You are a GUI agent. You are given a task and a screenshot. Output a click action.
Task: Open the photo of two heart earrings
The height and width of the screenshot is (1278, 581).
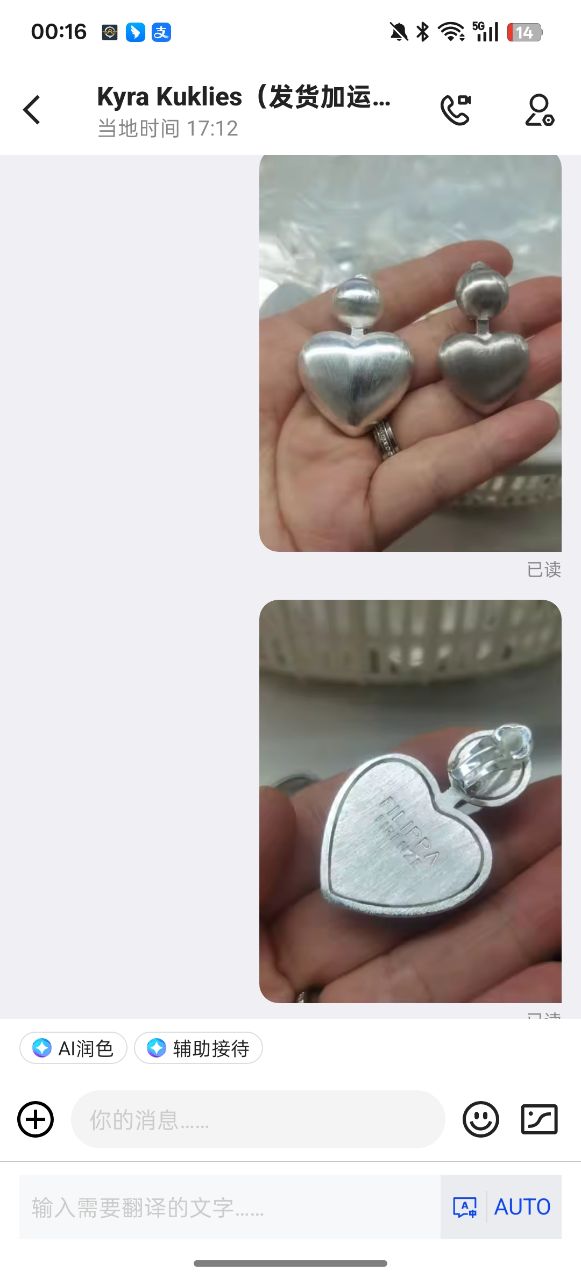[410, 352]
